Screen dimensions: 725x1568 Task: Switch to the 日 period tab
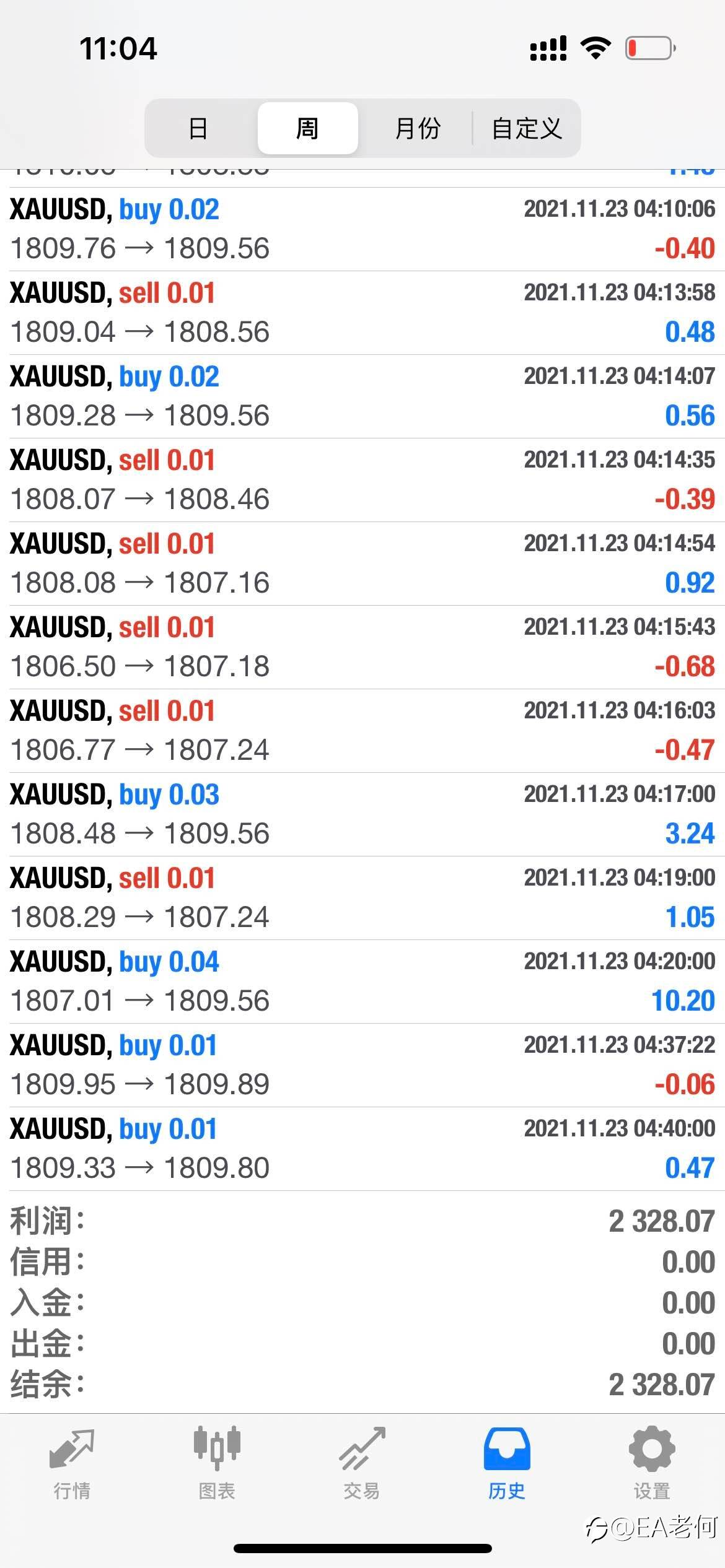tap(198, 128)
